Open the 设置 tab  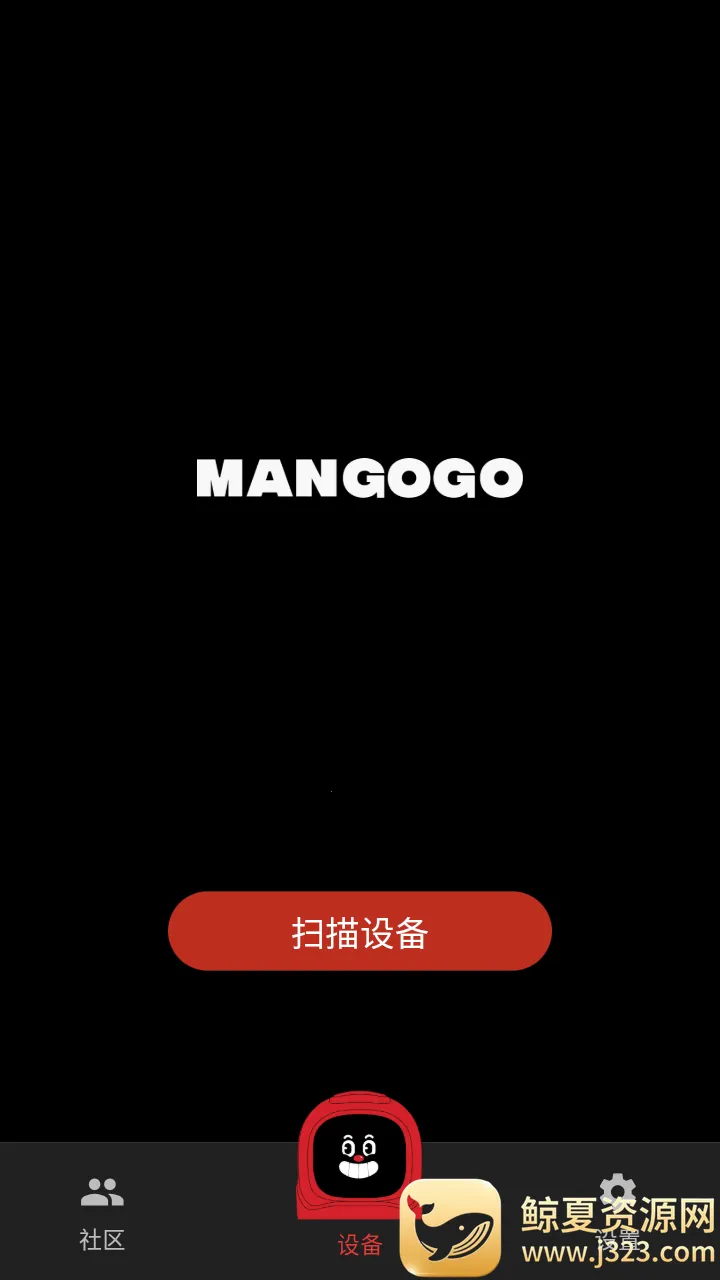point(618,1215)
